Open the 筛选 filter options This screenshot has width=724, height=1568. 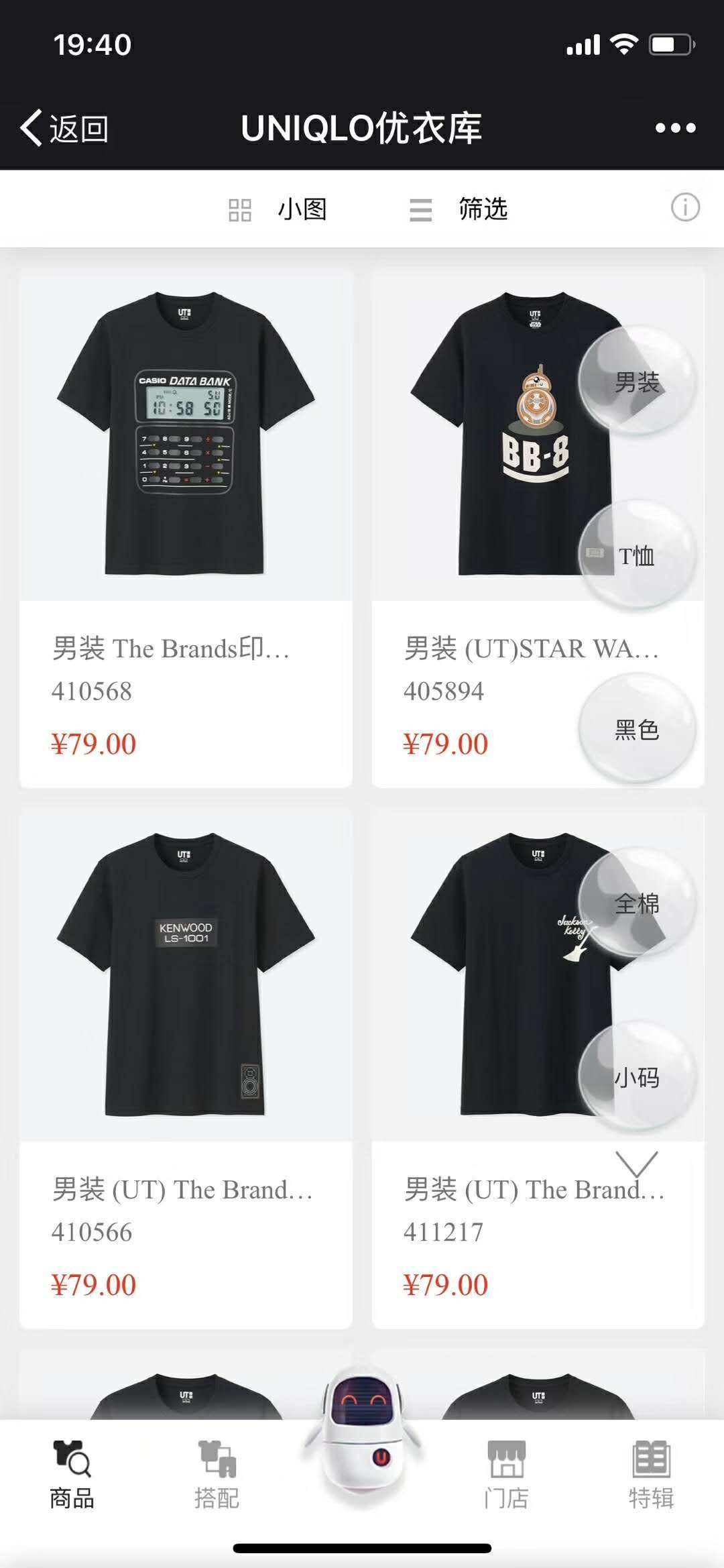[x=459, y=209]
